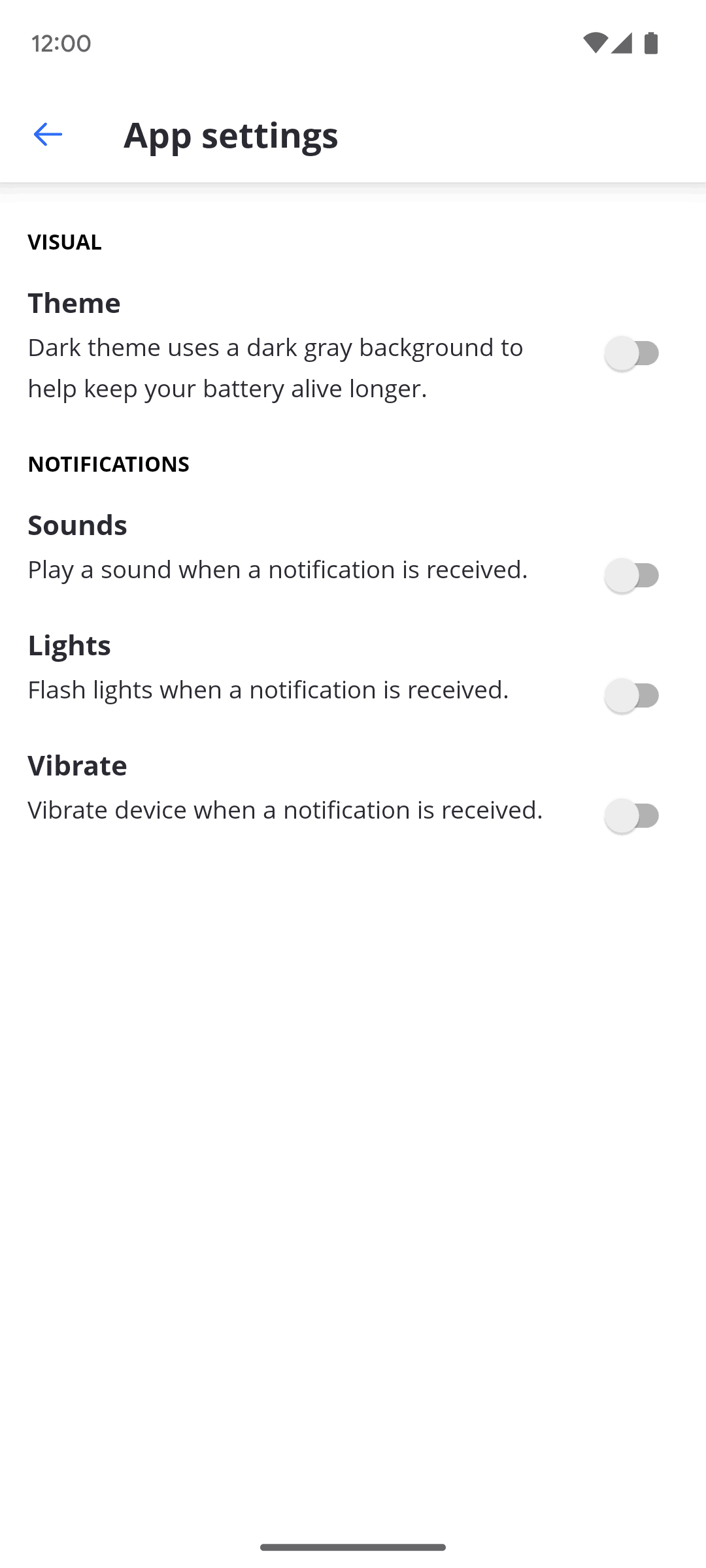Switch on Vibrate for notifications
Viewport: 706px width, 1568px height.
coord(632,816)
